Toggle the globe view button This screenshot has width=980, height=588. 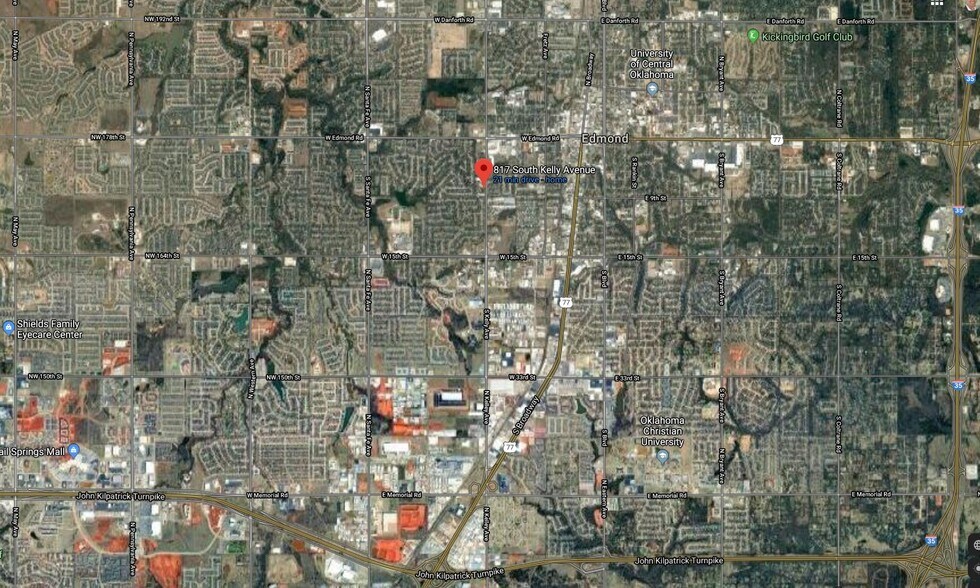[x=975, y=544]
